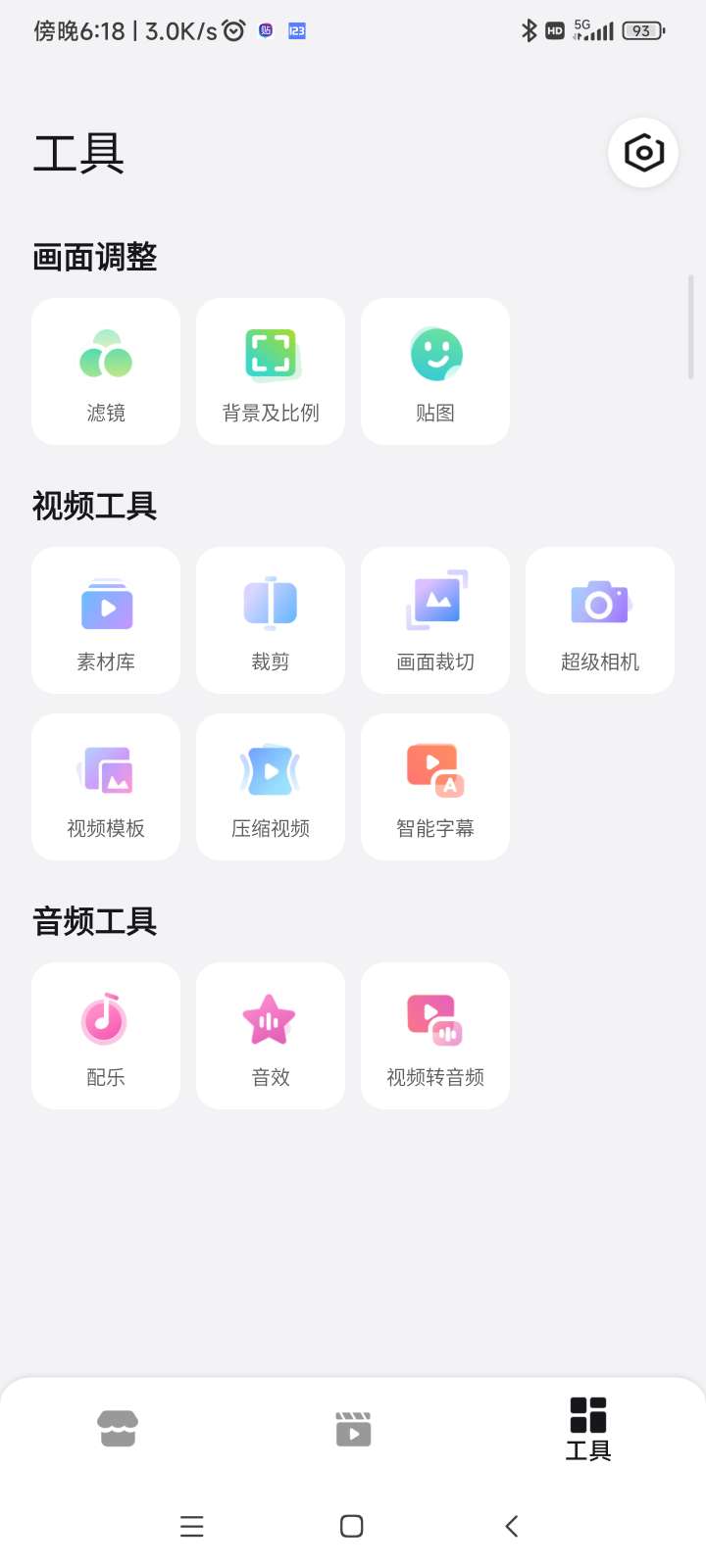The image size is (706, 1568).
Task: Open the 画面裁切 crop tool
Action: pyautogui.click(x=435, y=620)
